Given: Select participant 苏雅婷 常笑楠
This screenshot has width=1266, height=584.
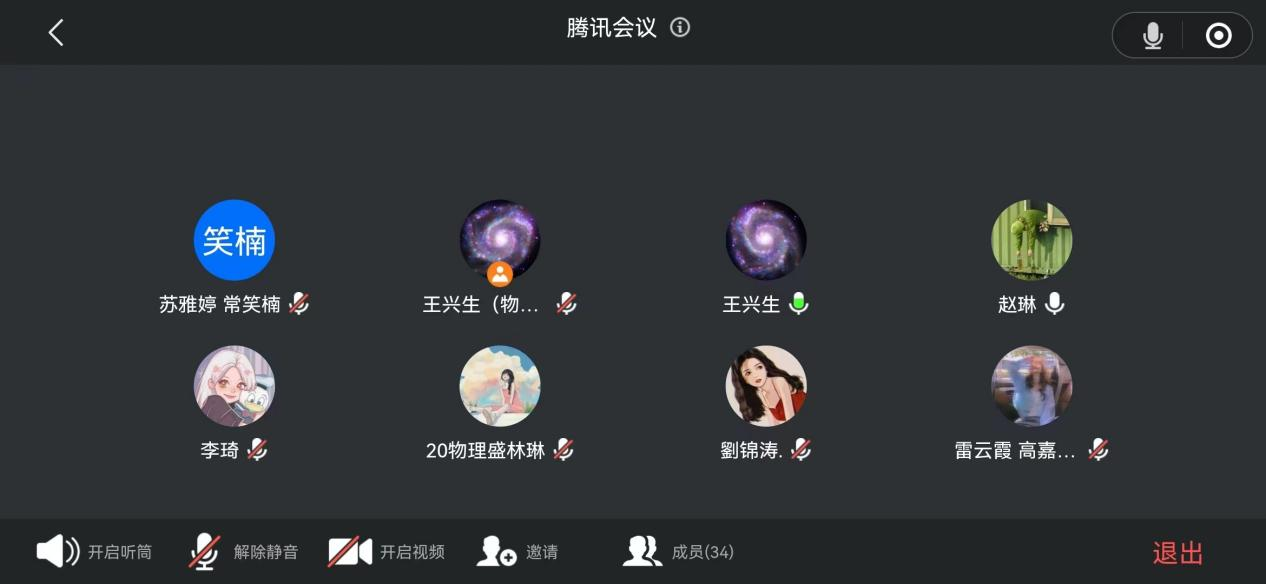Looking at the screenshot, I should point(234,241).
